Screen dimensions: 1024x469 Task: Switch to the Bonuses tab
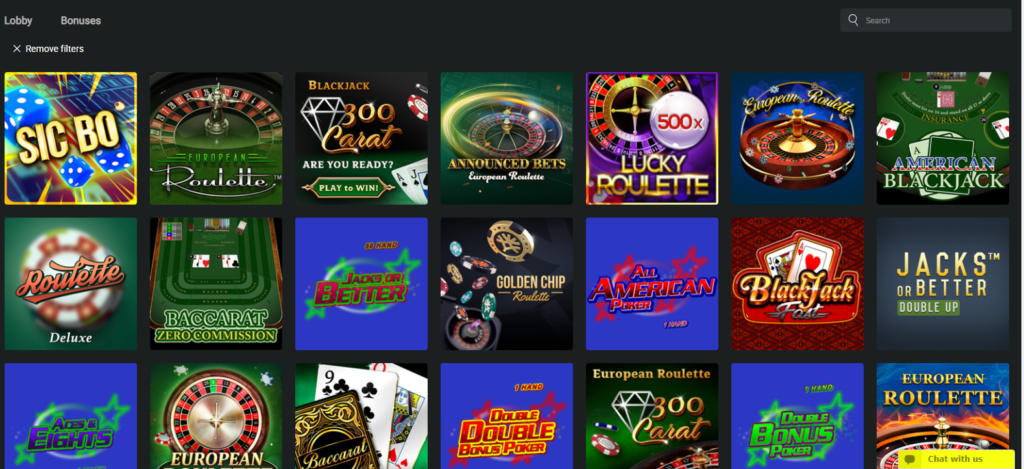click(x=80, y=20)
